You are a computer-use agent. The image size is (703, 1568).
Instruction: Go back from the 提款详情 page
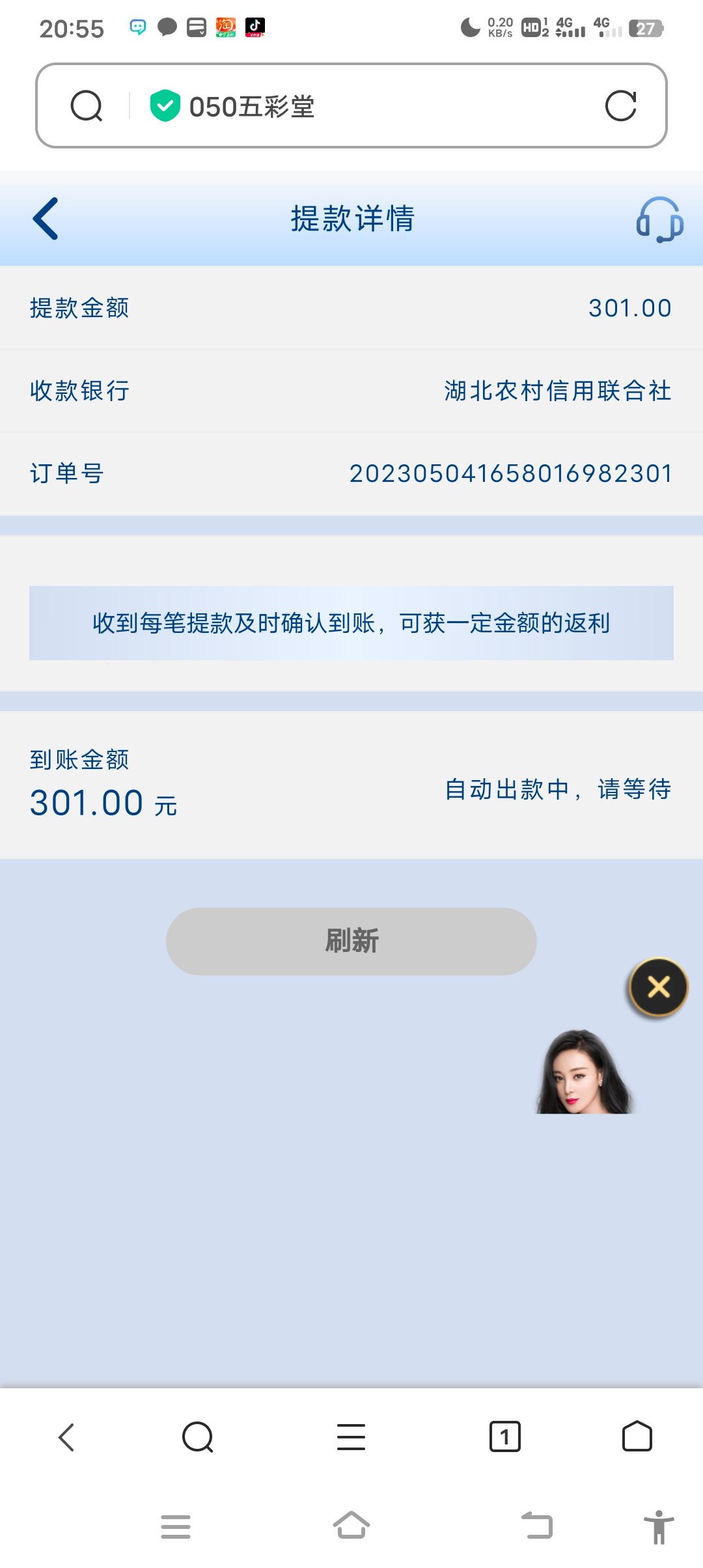point(46,219)
